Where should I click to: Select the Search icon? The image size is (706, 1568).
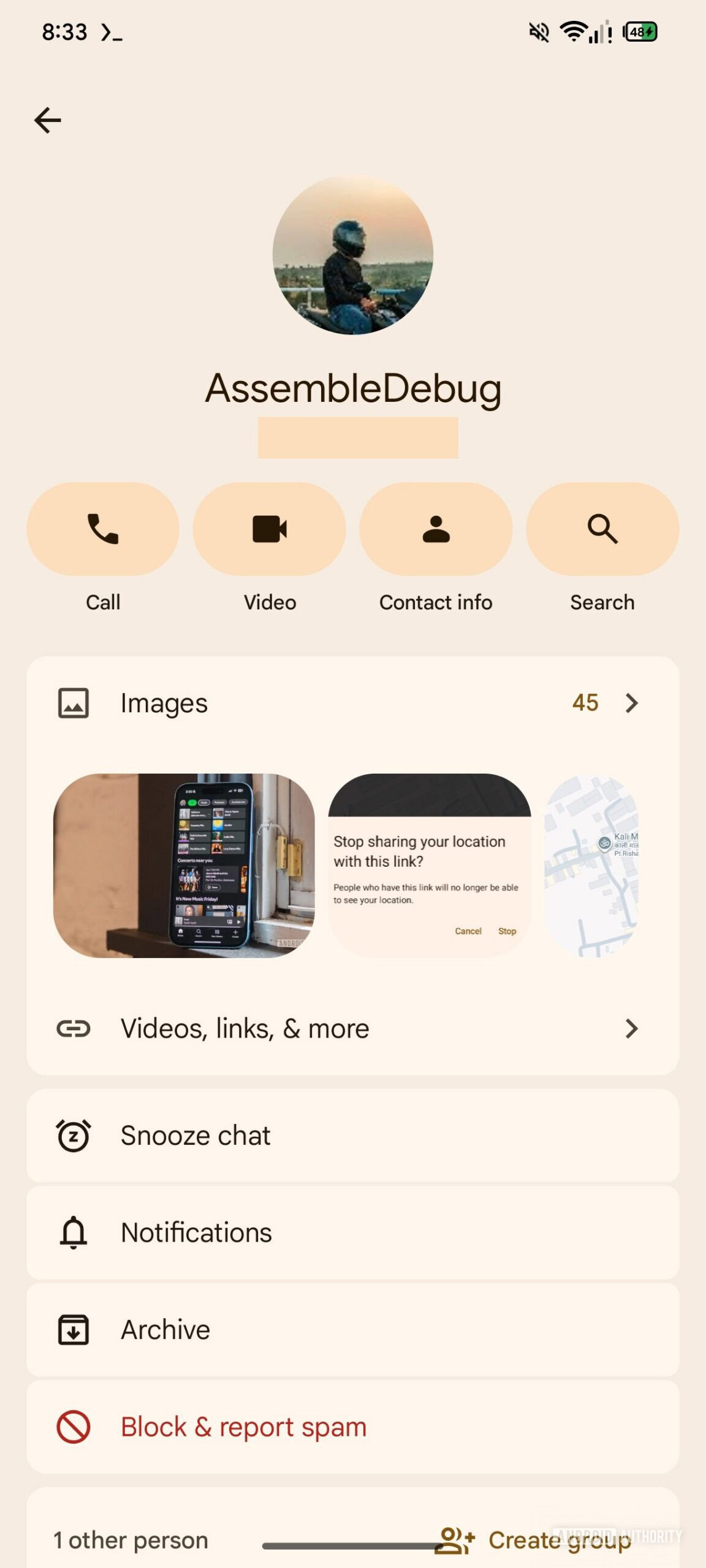[602, 529]
